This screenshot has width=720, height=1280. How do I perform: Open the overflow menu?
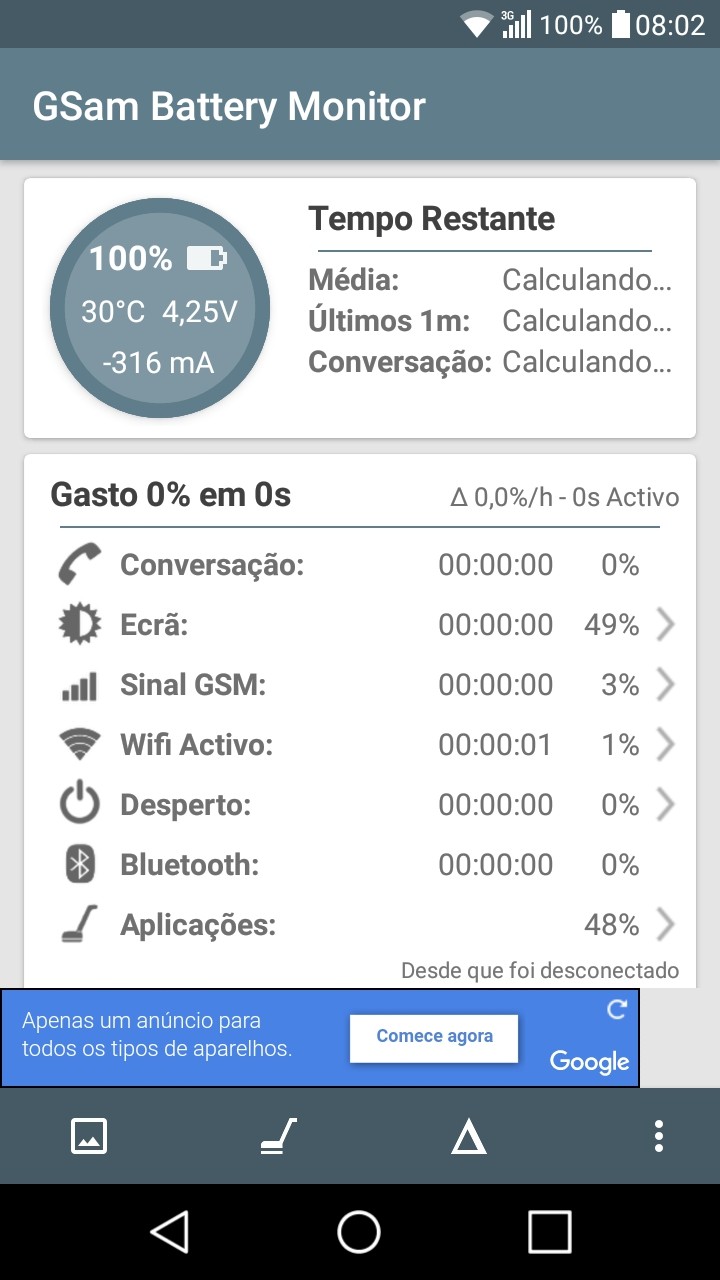[658, 1136]
